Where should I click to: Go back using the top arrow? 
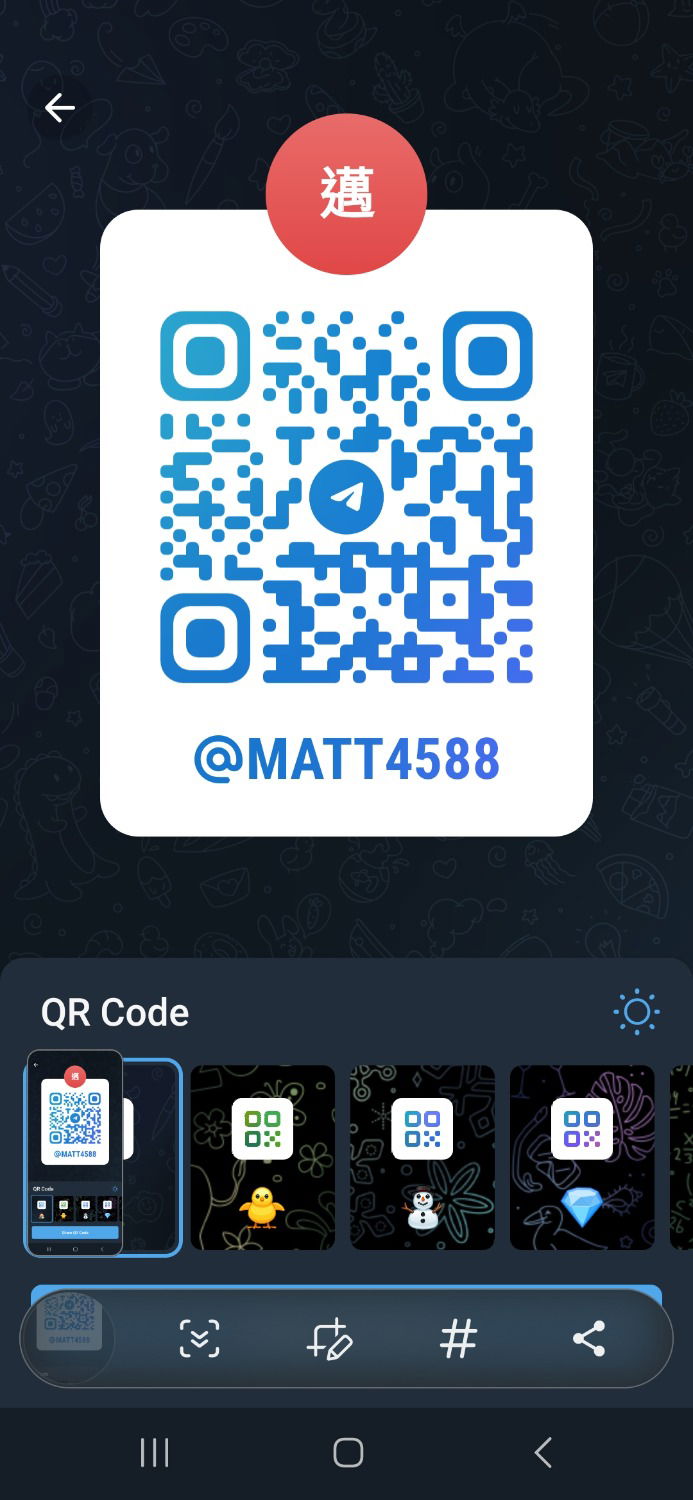coord(60,108)
